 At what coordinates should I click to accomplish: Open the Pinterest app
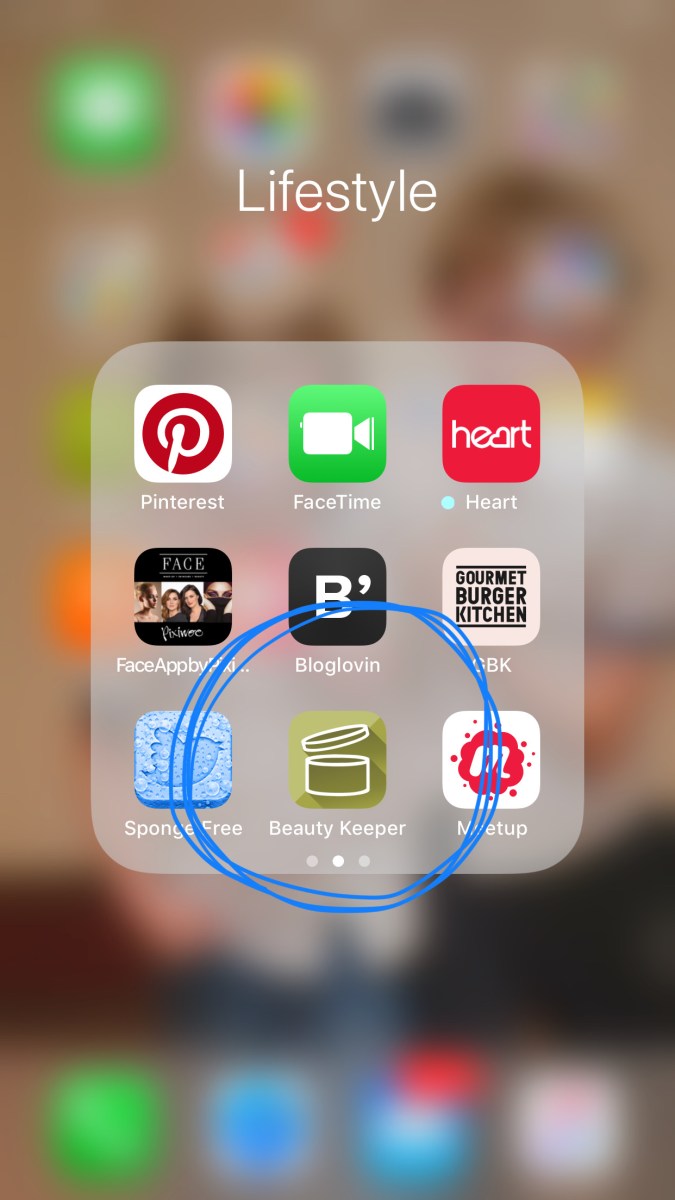click(x=183, y=434)
